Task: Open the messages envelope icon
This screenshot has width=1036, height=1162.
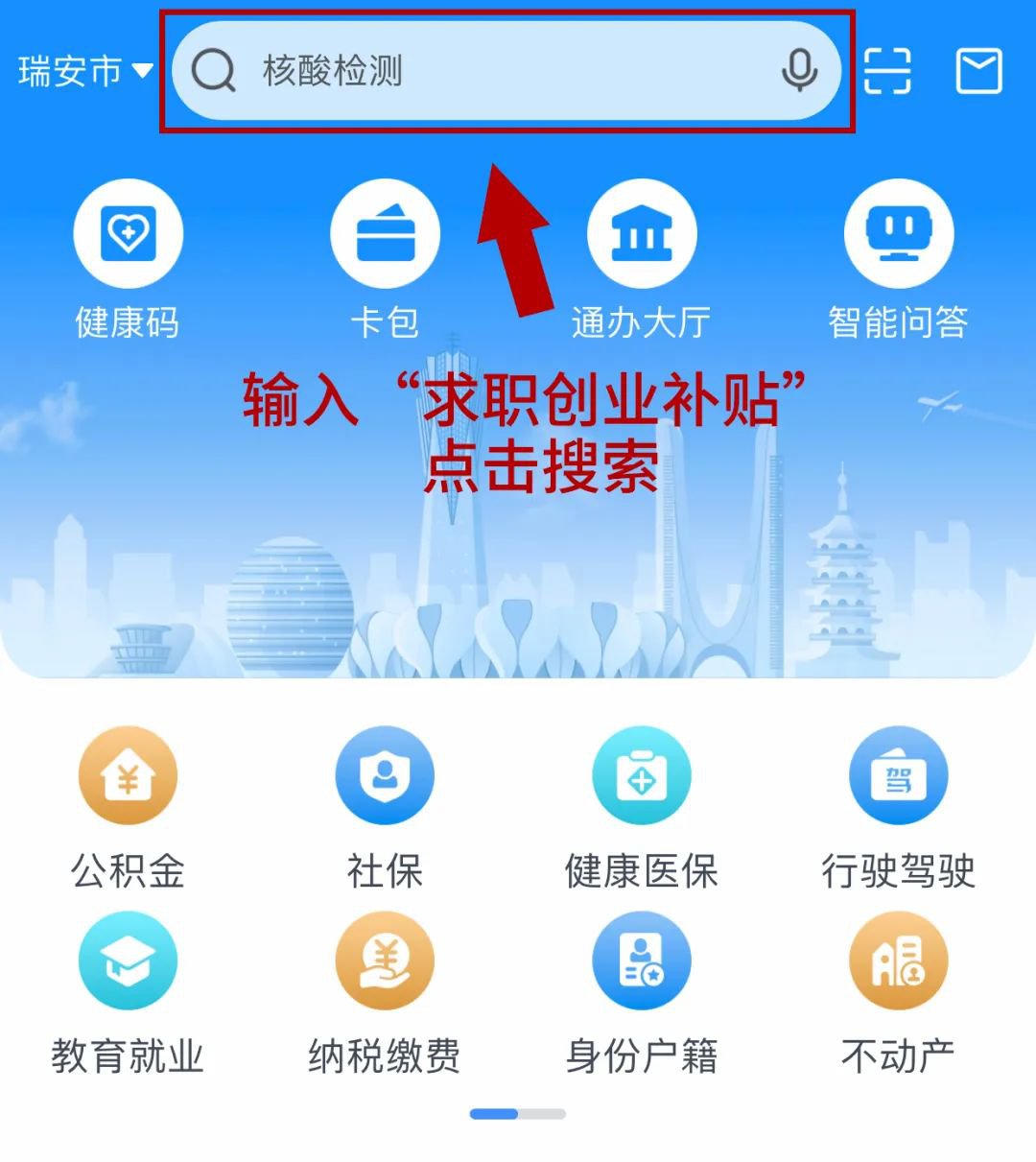Action: pos(978,71)
